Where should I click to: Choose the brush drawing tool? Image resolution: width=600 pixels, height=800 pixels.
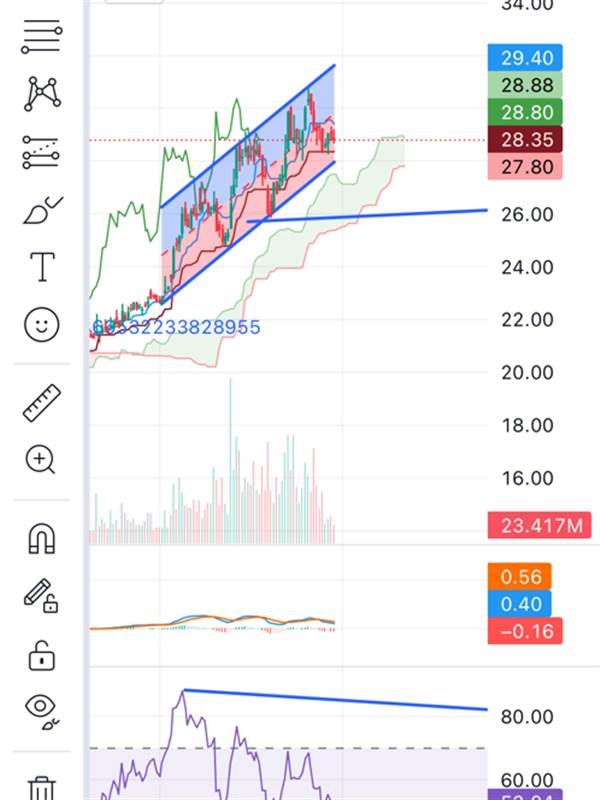pos(41,210)
